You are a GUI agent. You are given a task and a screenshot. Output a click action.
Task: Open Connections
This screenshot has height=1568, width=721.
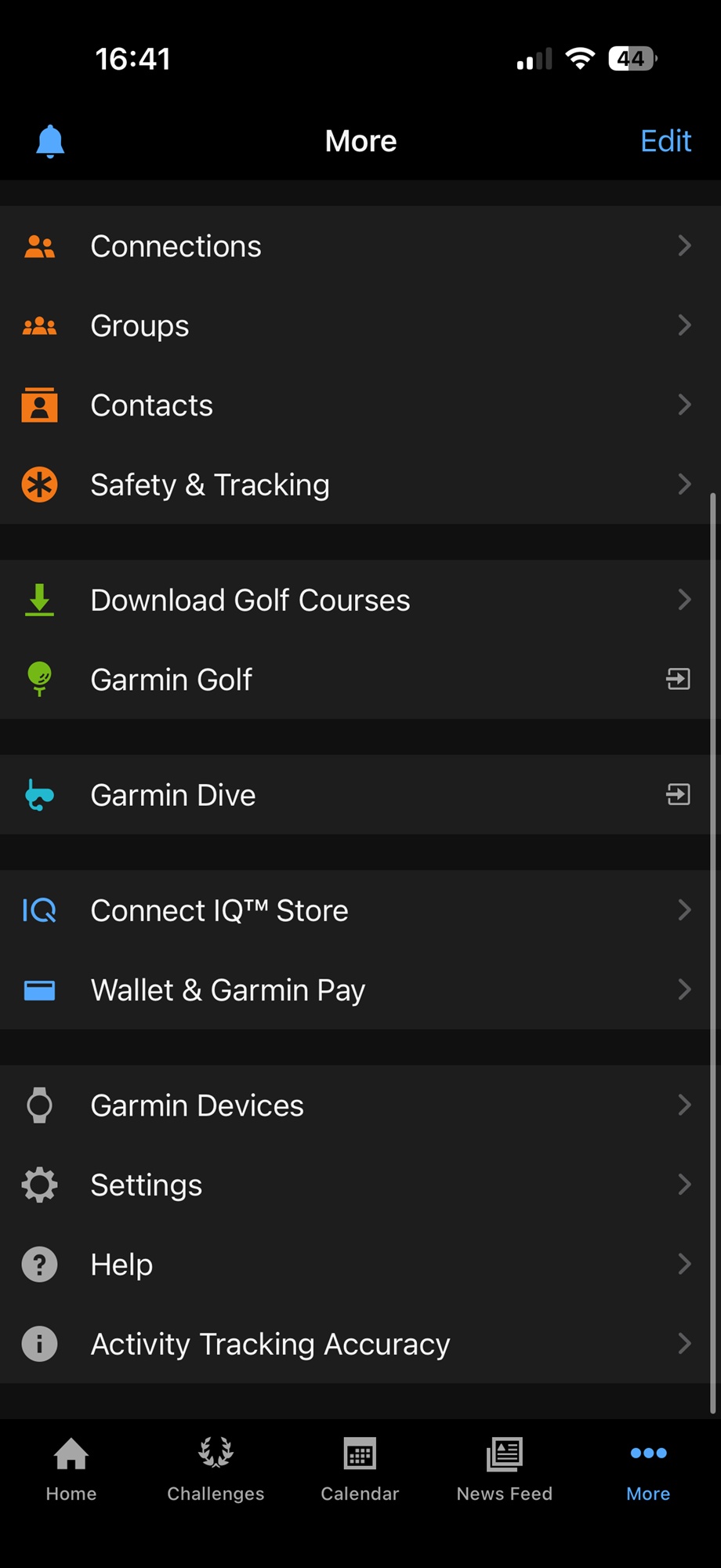pyautogui.click(x=176, y=246)
